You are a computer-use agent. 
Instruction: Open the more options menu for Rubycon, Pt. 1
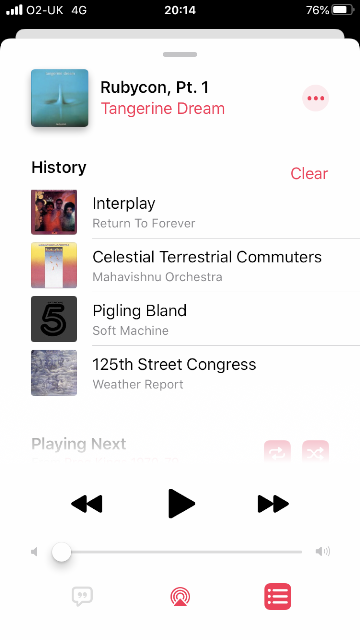click(x=316, y=98)
